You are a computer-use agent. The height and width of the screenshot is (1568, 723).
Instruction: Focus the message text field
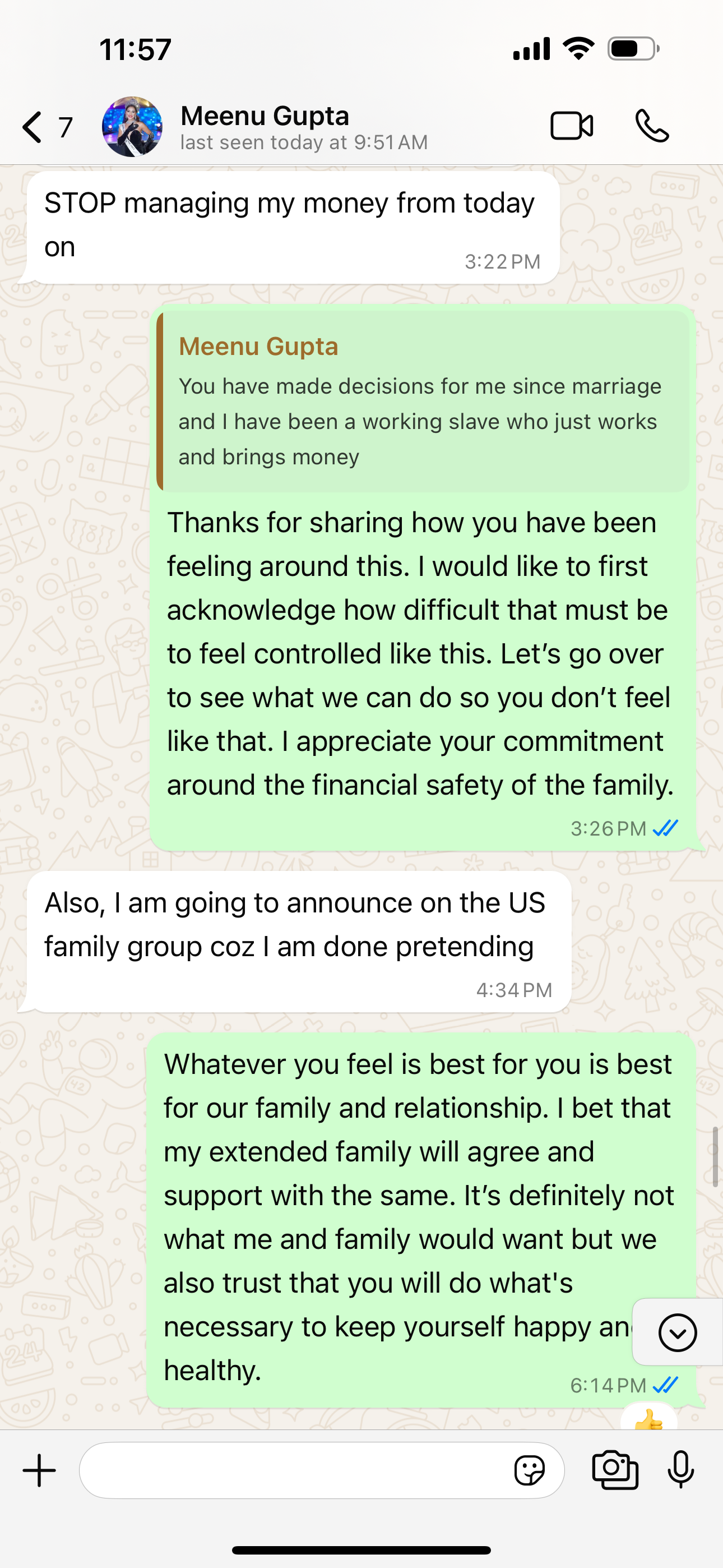pos(292,1470)
